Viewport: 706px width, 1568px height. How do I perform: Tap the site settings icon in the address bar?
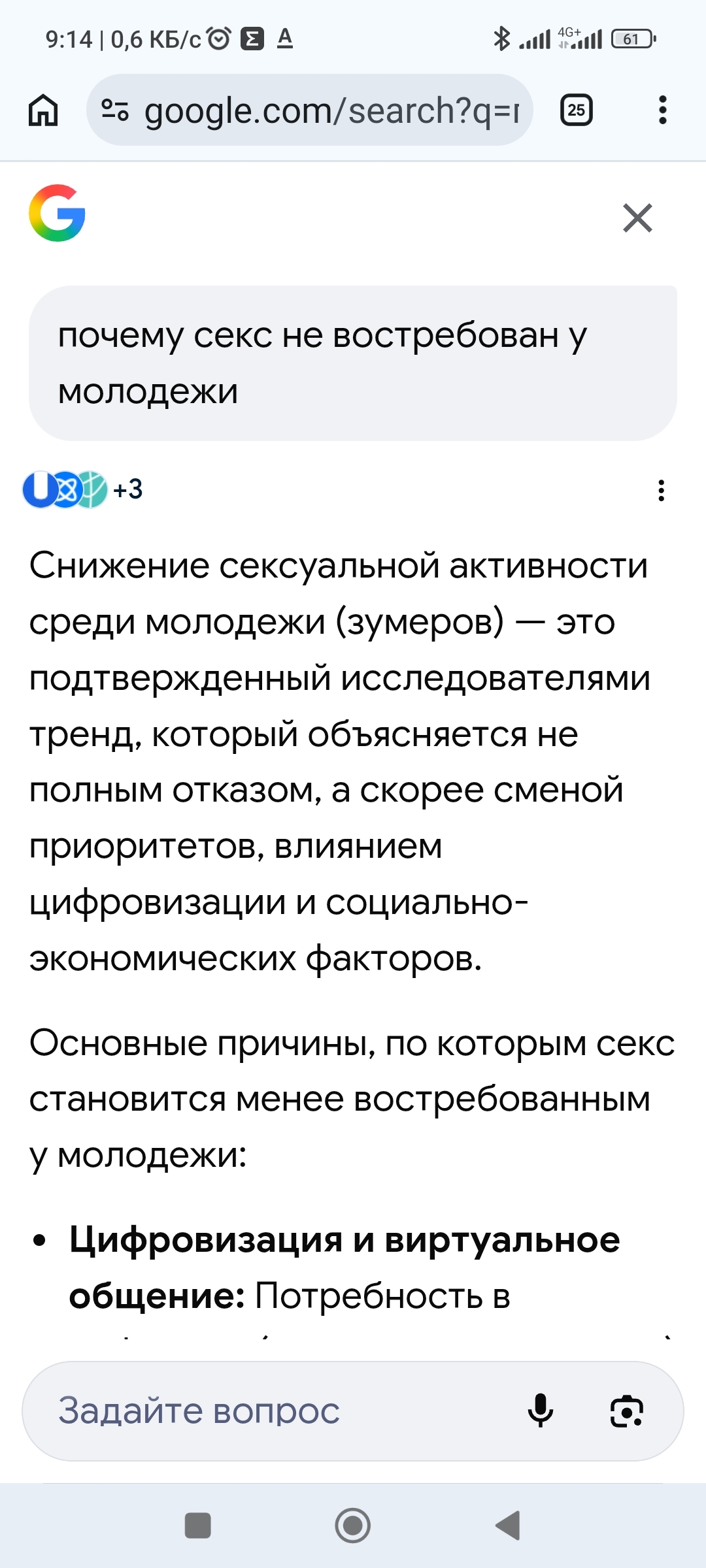[x=115, y=110]
